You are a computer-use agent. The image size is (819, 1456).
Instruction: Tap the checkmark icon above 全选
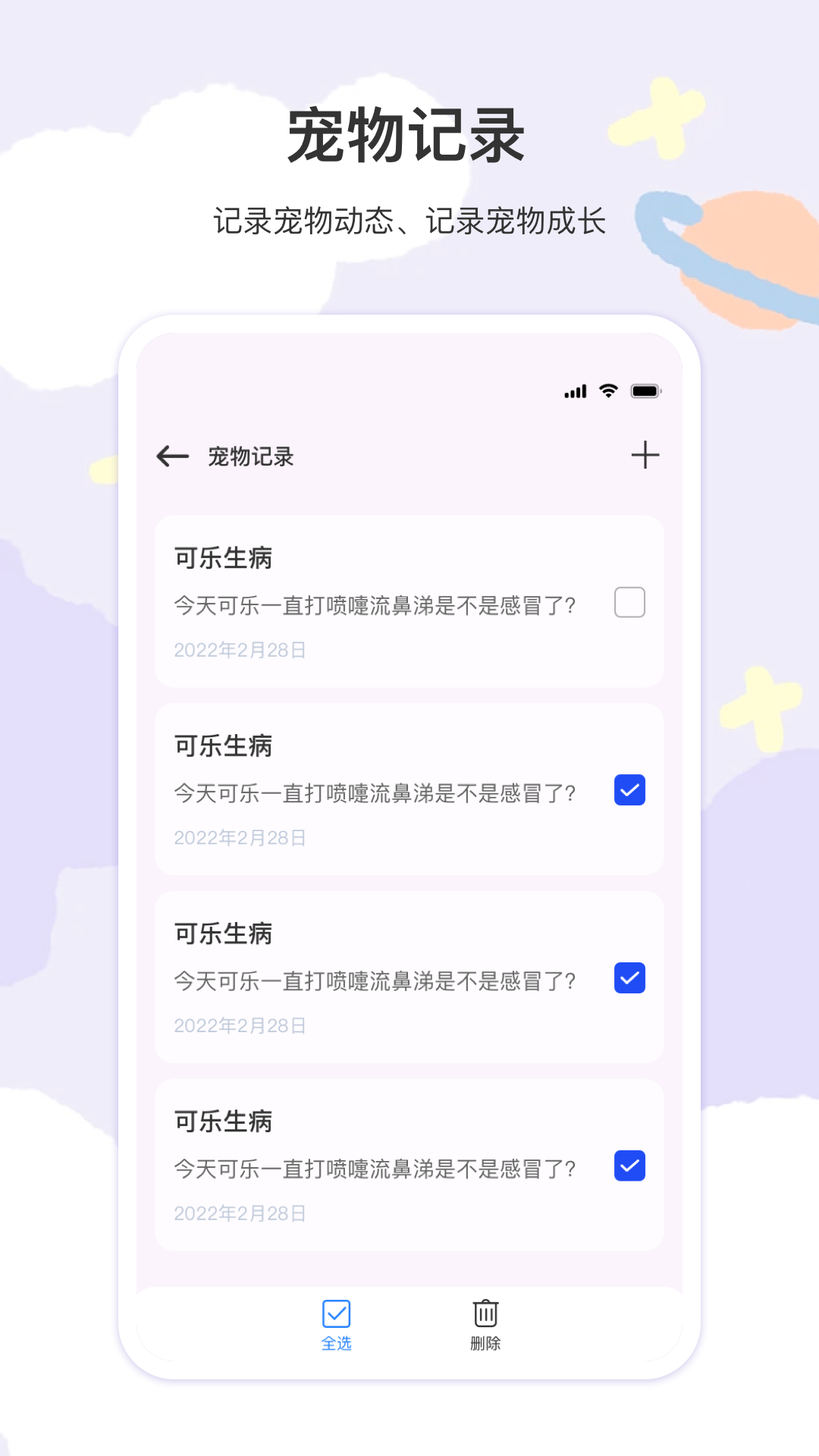click(336, 1313)
